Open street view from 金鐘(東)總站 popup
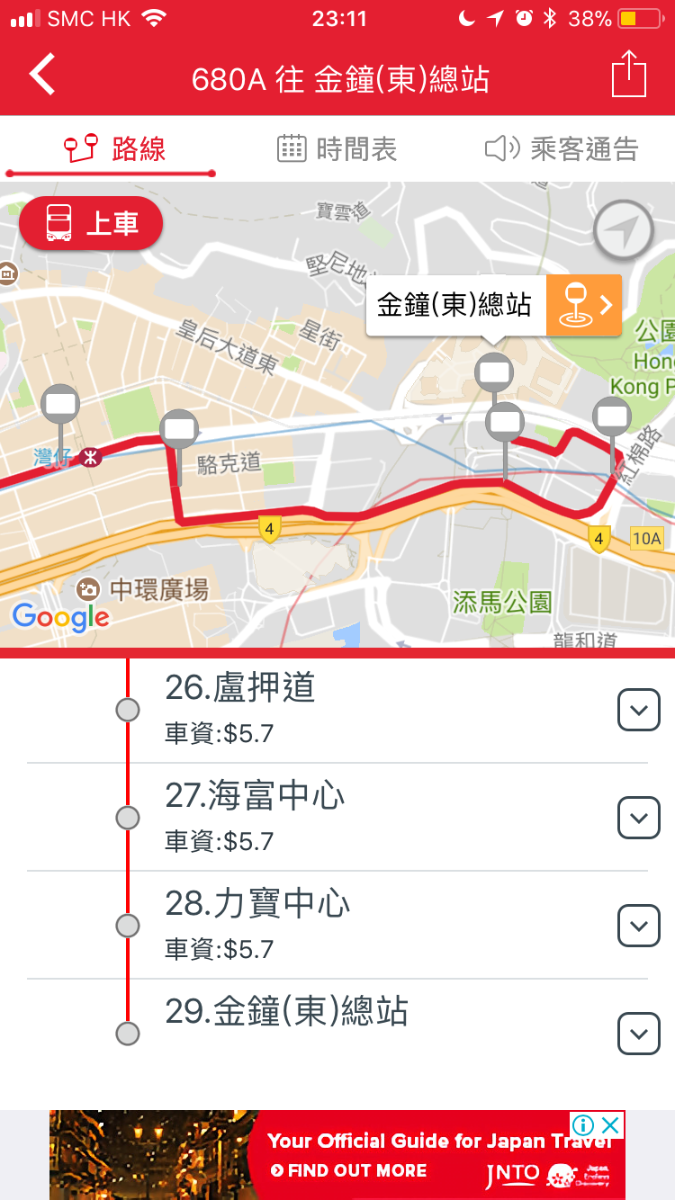675x1200 pixels. 583,304
